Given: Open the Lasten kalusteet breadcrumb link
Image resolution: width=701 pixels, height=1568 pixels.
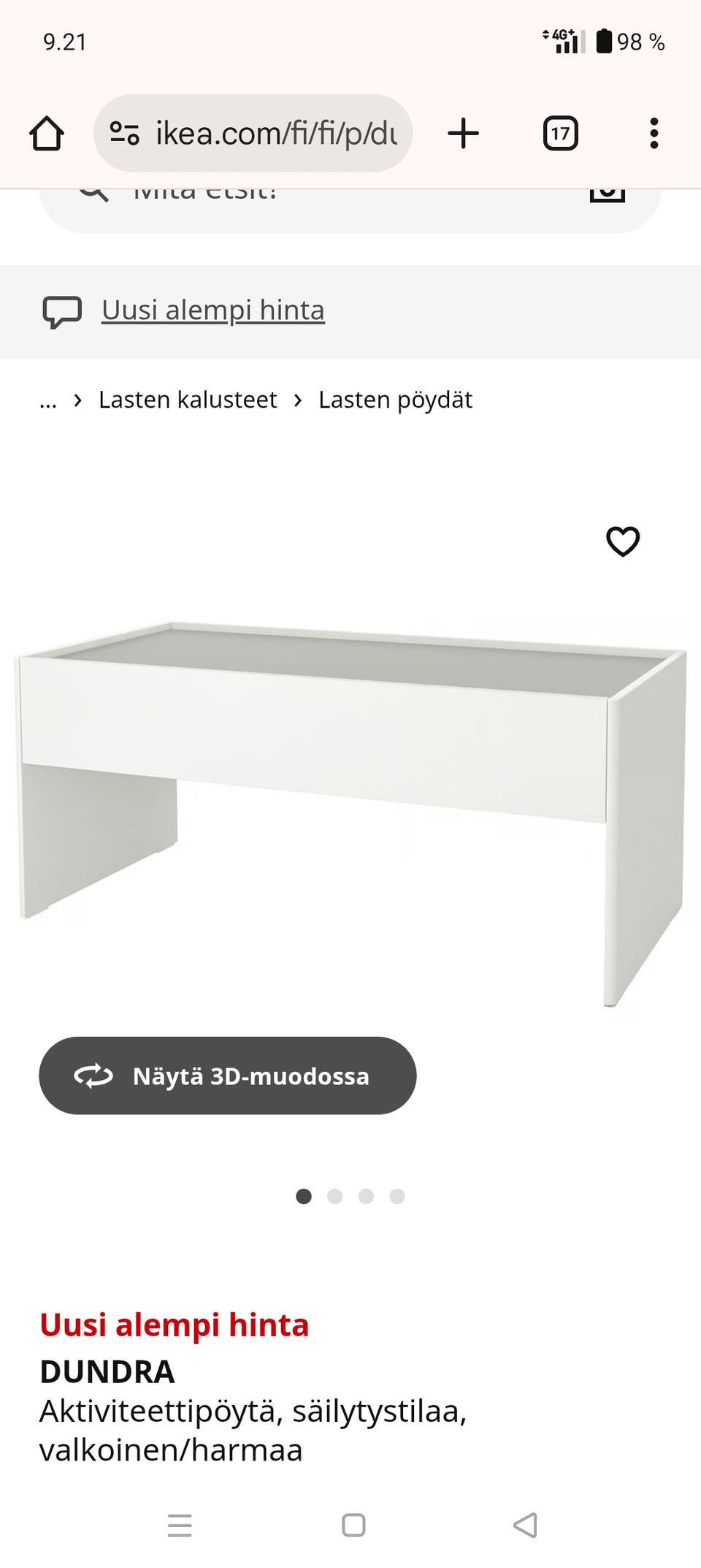Looking at the screenshot, I should click(x=188, y=400).
